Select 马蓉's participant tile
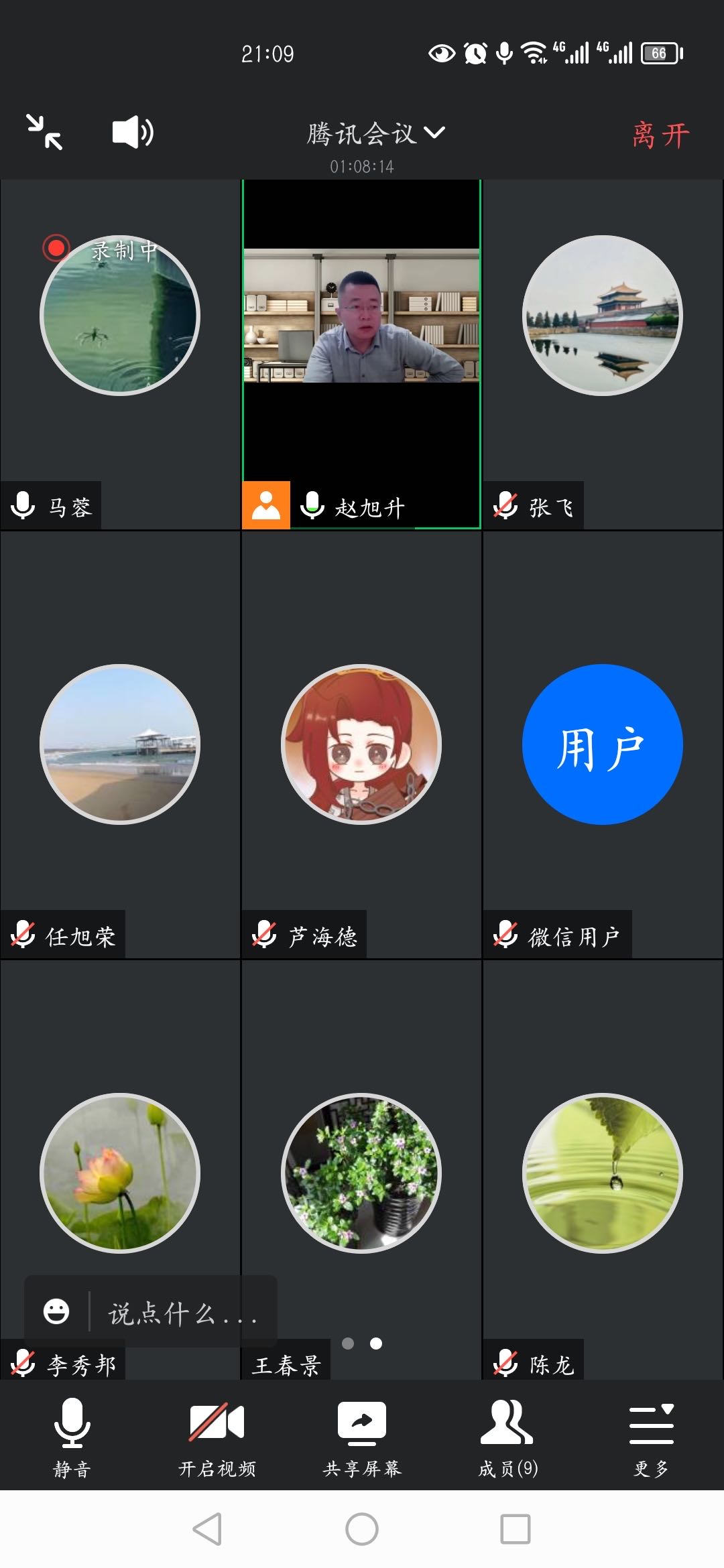The height and width of the screenshot is (1568, 724). [x=120, y=354]
